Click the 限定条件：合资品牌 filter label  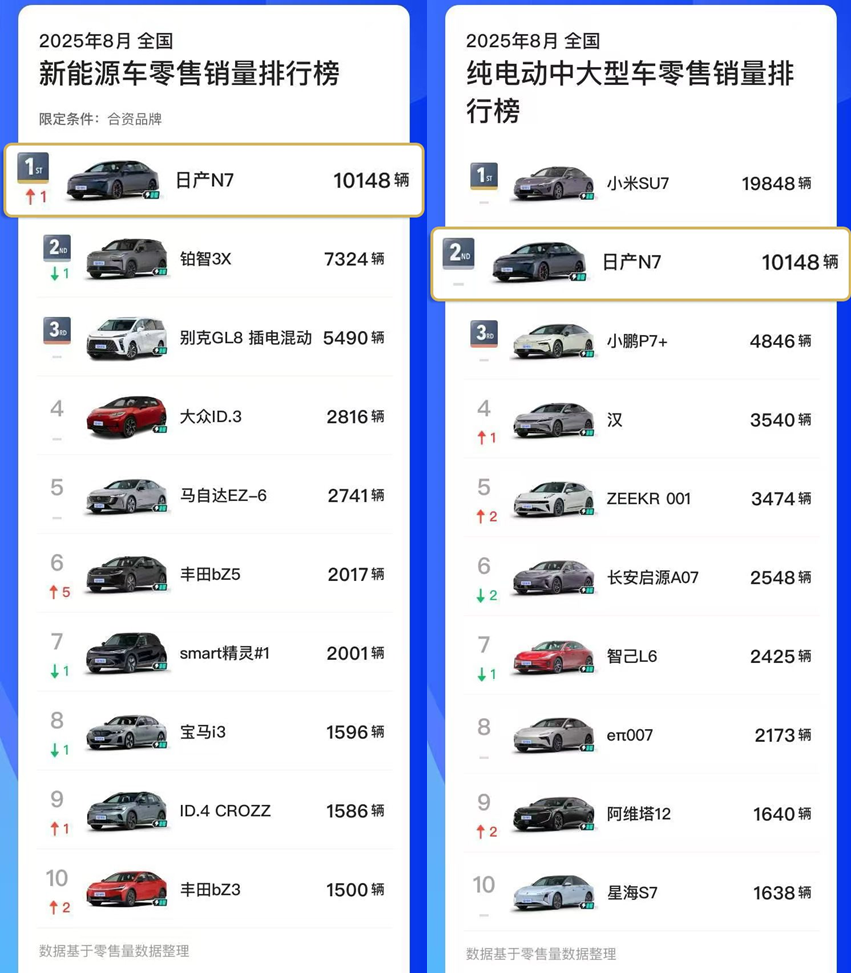coord(101,119)
